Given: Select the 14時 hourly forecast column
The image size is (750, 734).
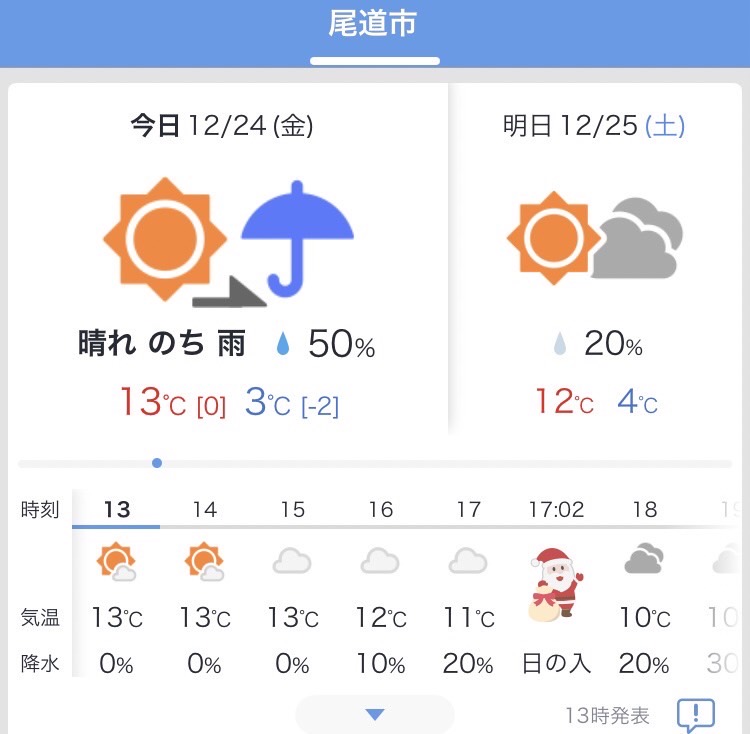Looking at the screenshot, I should pyautogui.click(x=204, y=585).
